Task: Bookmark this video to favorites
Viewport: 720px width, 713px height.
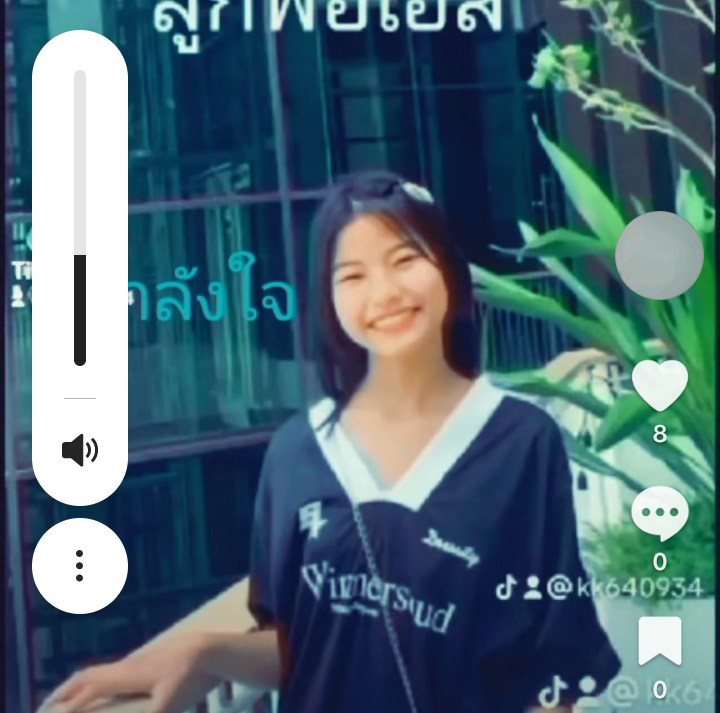Action: [660, 641]
